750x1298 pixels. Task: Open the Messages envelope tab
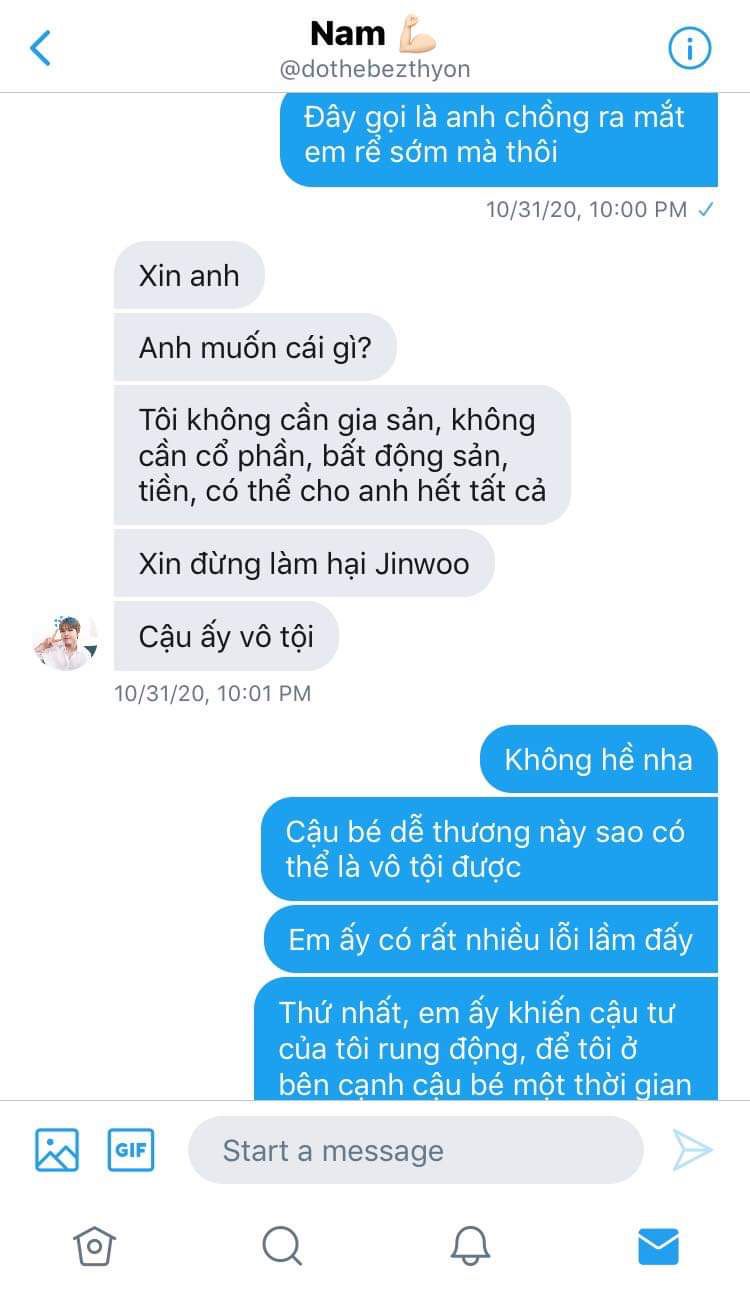click(658, 1246)
